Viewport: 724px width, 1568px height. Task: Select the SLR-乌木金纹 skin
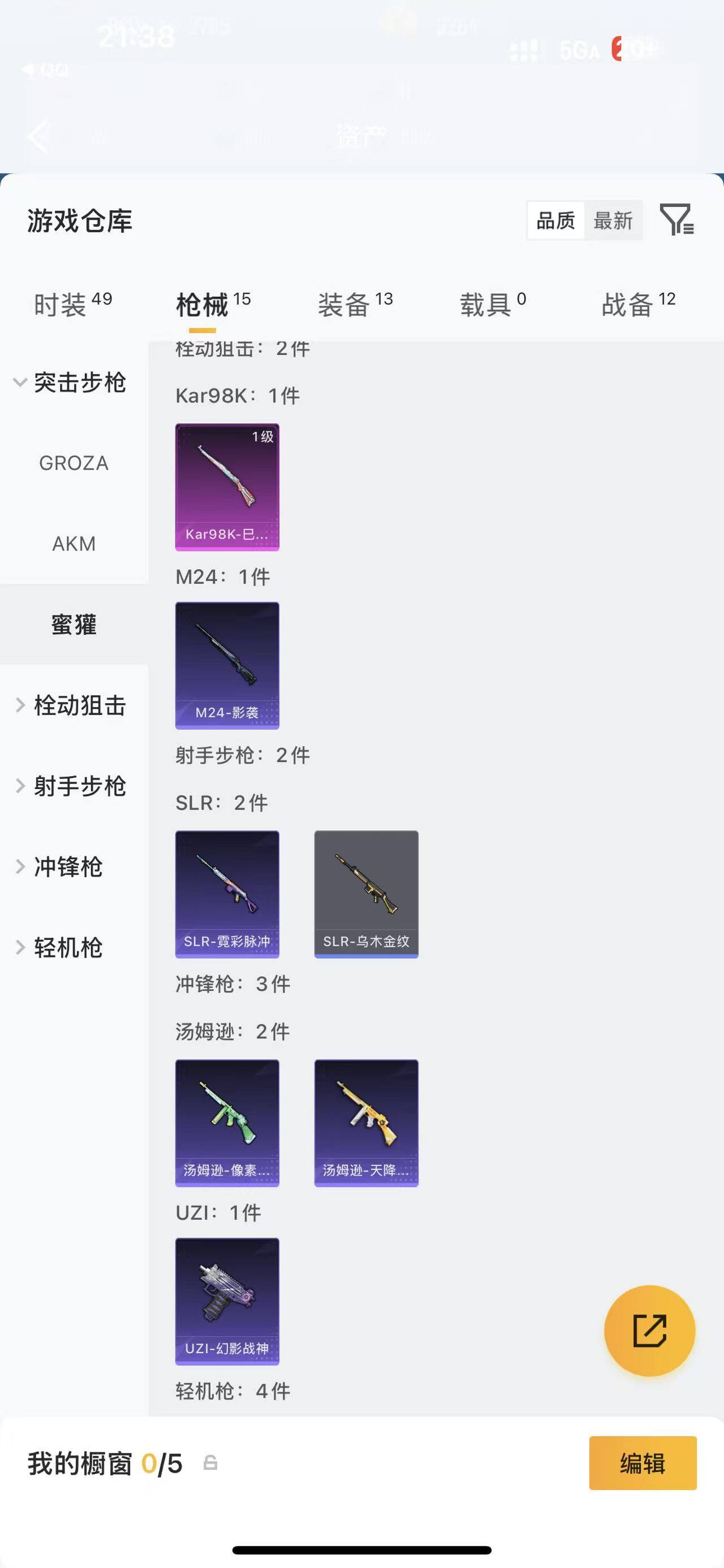(366, 894)
